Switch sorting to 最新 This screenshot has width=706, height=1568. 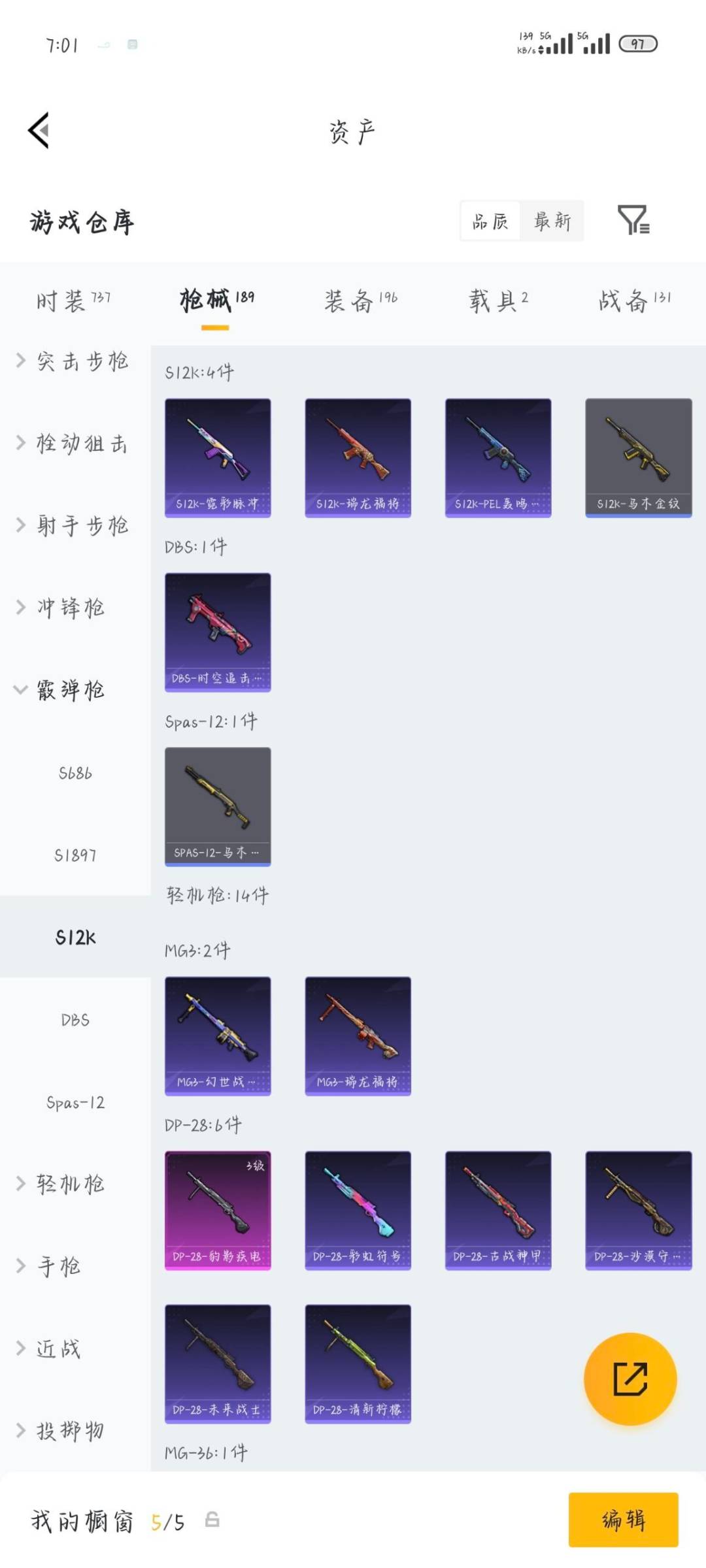point(552,221)
